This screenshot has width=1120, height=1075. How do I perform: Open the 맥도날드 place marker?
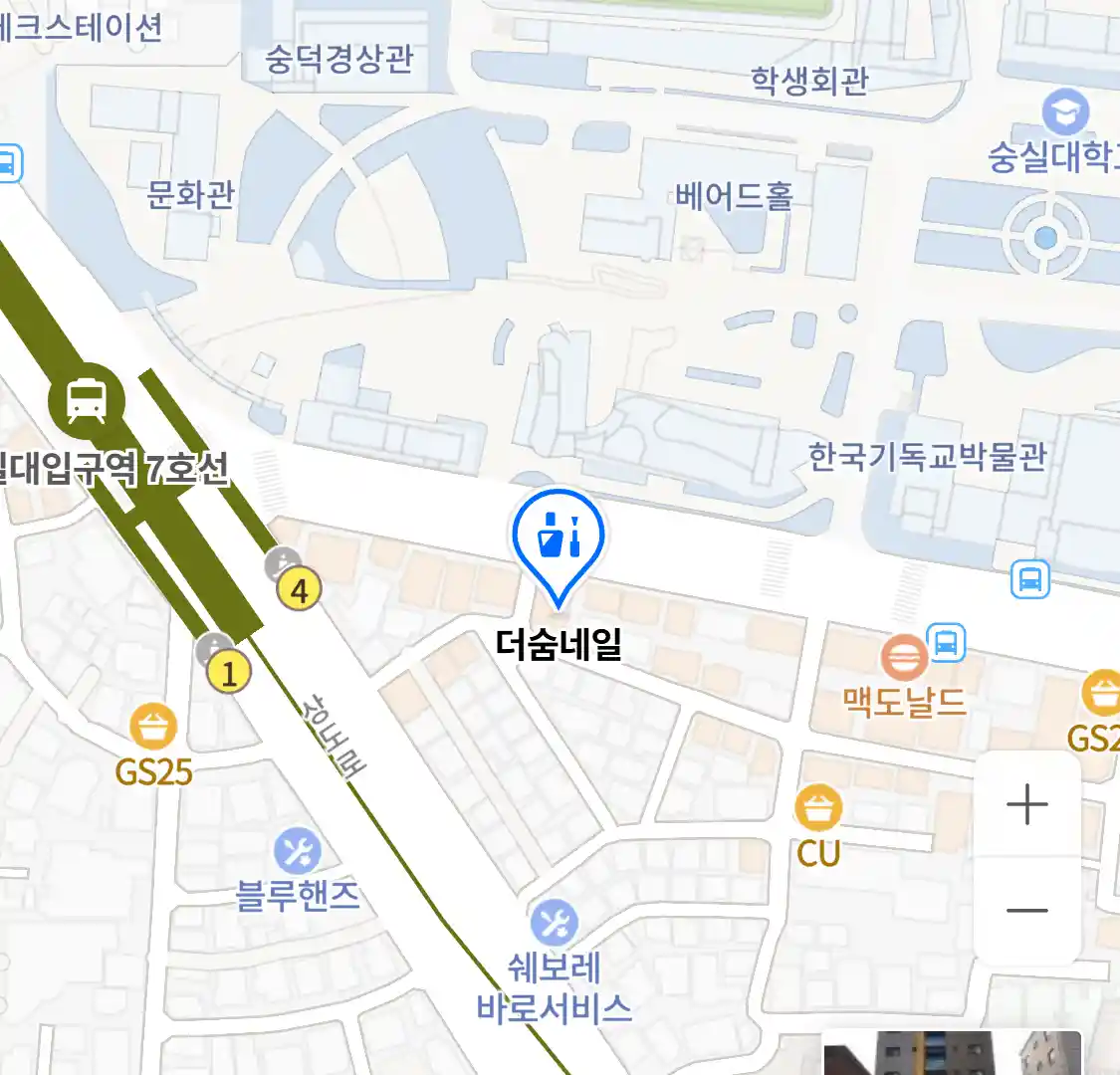(904, 658)
